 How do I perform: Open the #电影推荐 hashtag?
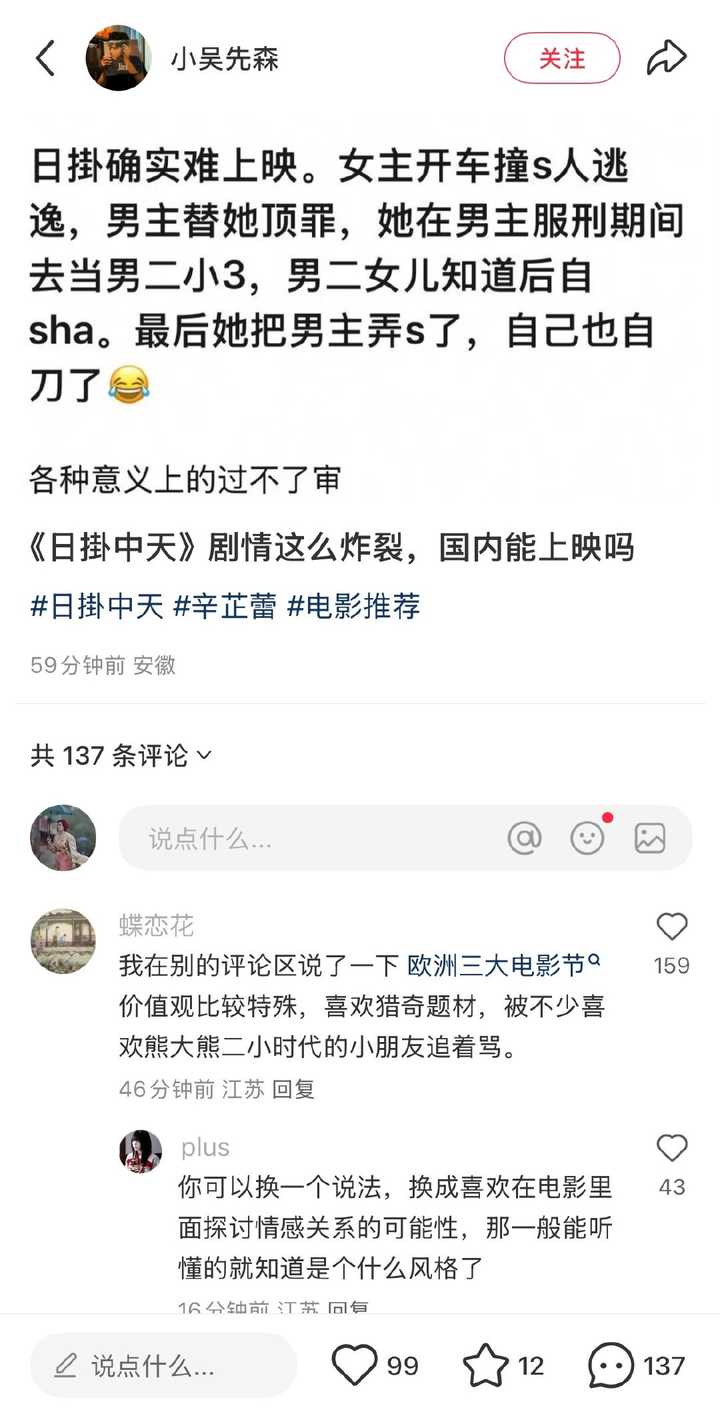(x=354, y=606)
